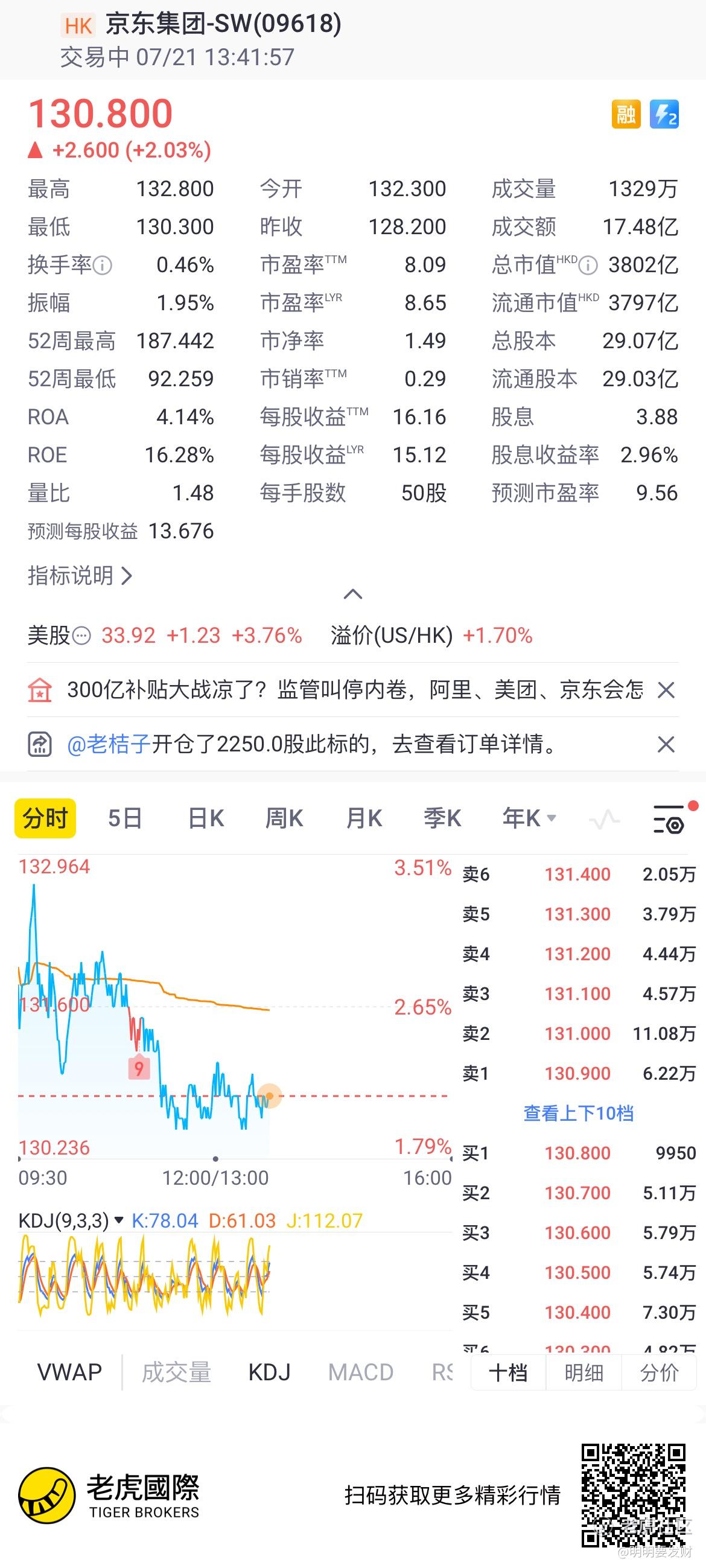Tap 查看上下10档 to view more levels

[x=579, y=1114]
